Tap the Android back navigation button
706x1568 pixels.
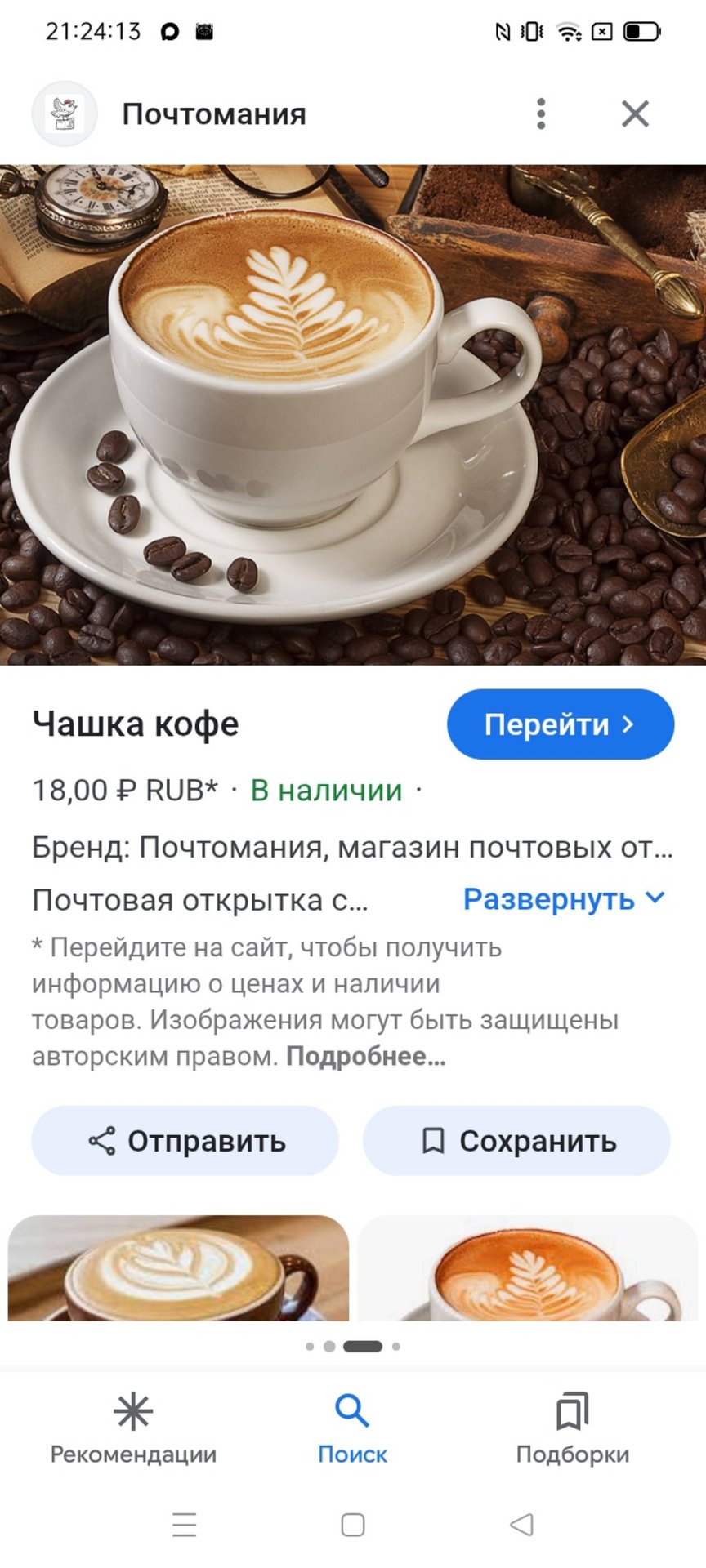(522, 1525)
